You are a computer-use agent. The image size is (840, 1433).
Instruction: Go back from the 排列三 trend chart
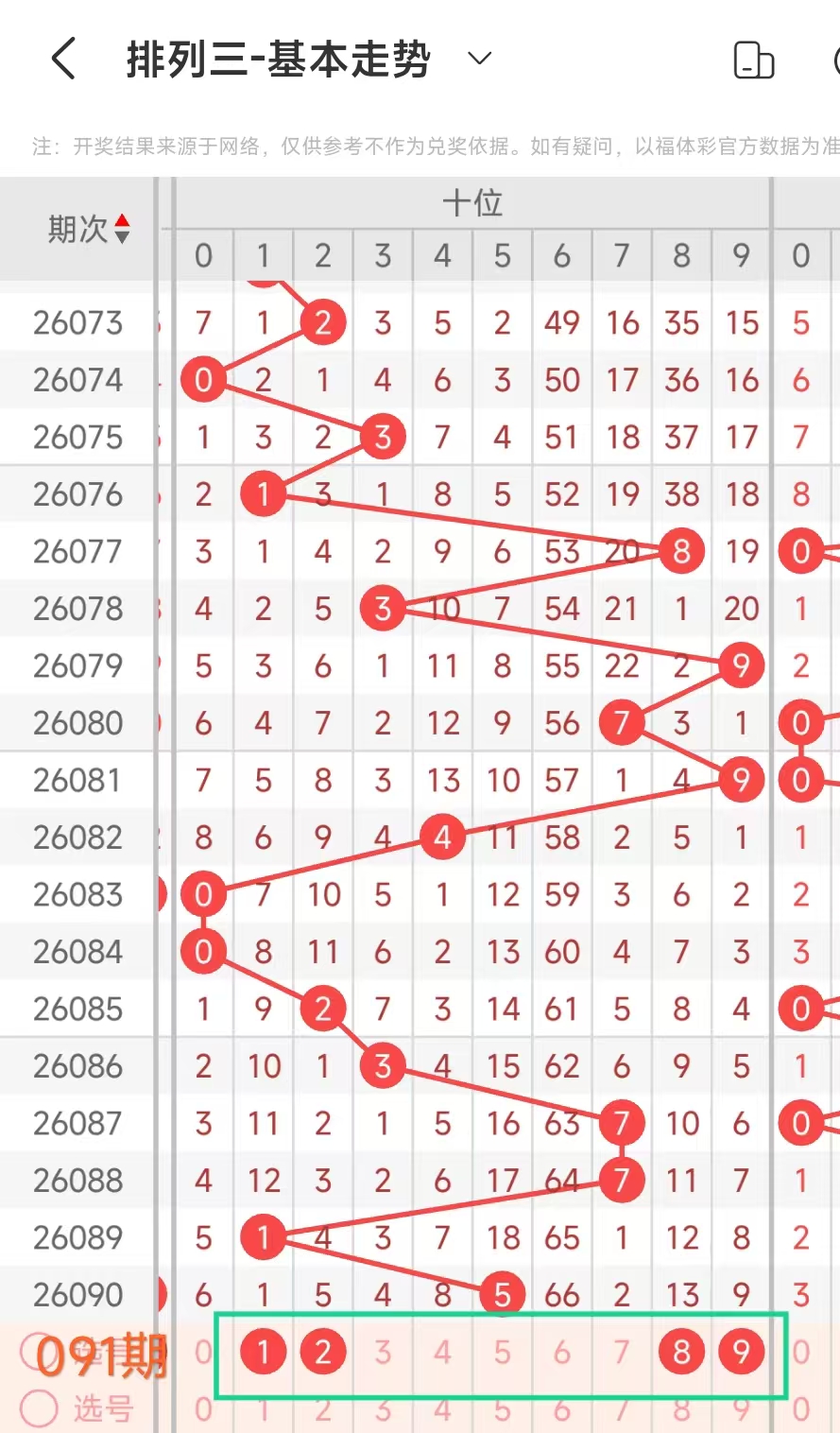(x=63, y=60)
